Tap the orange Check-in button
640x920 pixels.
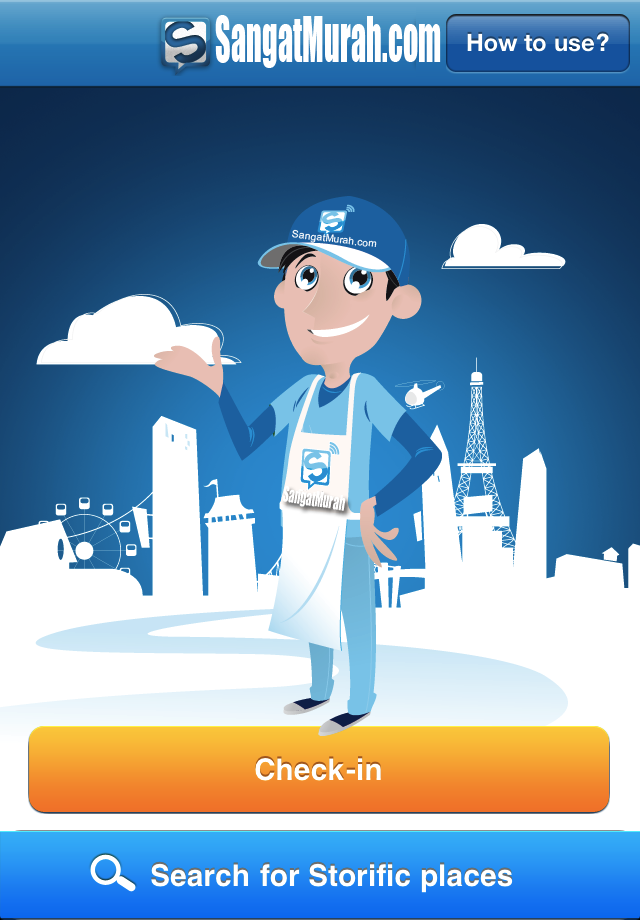click(319, 769)
